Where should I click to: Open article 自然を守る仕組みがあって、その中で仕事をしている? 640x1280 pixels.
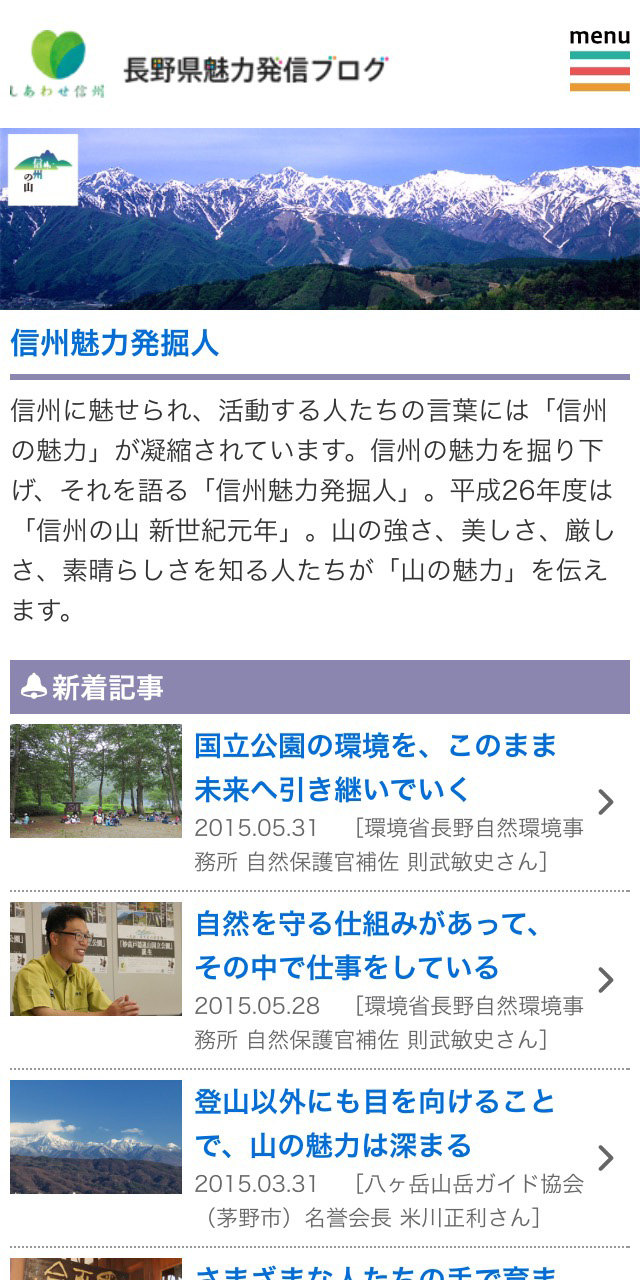tap(368, 945)
